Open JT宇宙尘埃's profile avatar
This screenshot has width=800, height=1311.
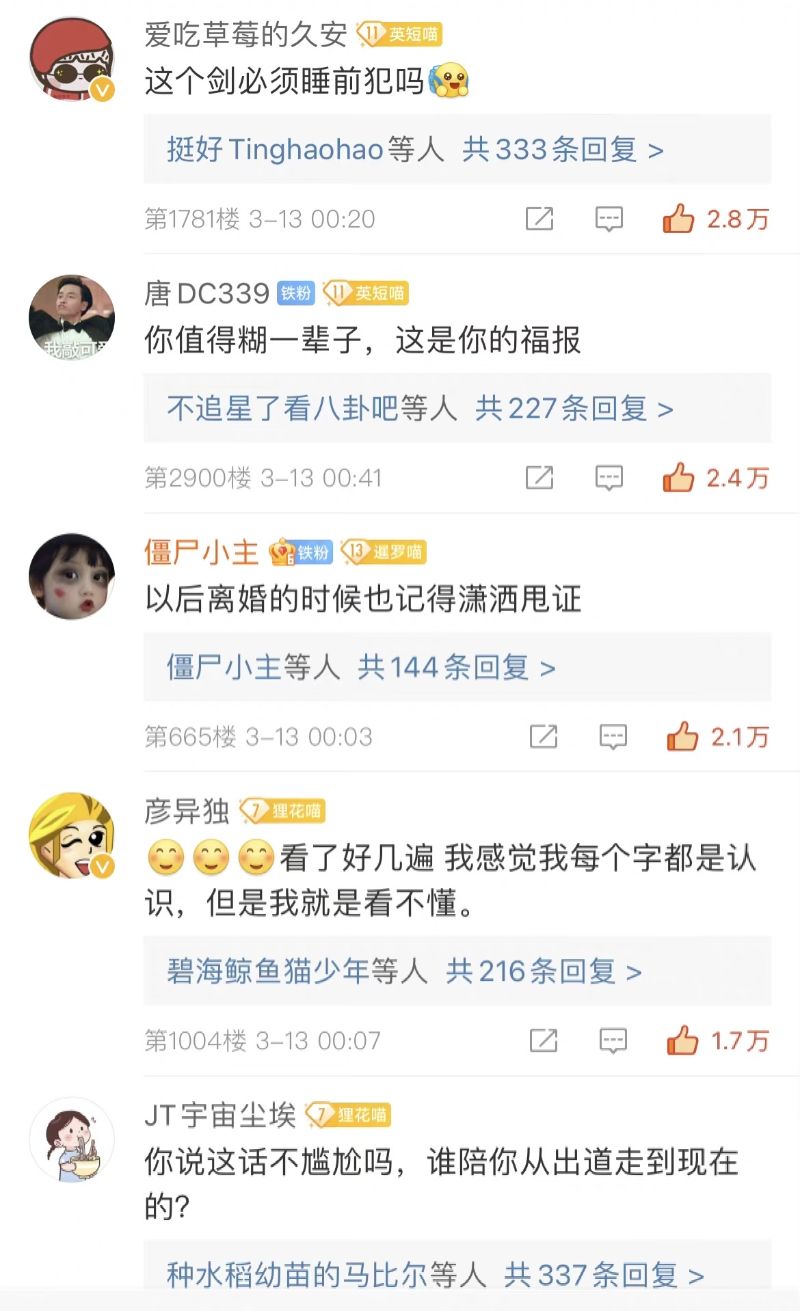[72, 1140]
